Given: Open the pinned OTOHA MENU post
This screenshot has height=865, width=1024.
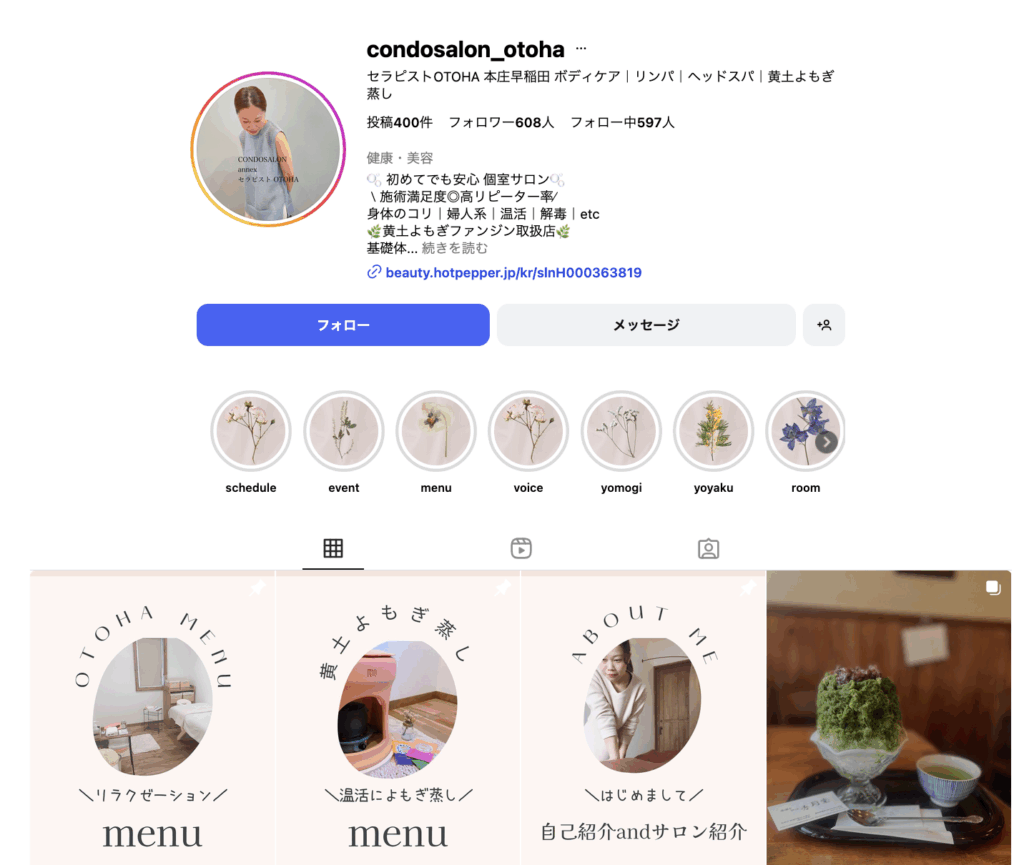Looking at the screenshot, I should click(x=152, y=717).
